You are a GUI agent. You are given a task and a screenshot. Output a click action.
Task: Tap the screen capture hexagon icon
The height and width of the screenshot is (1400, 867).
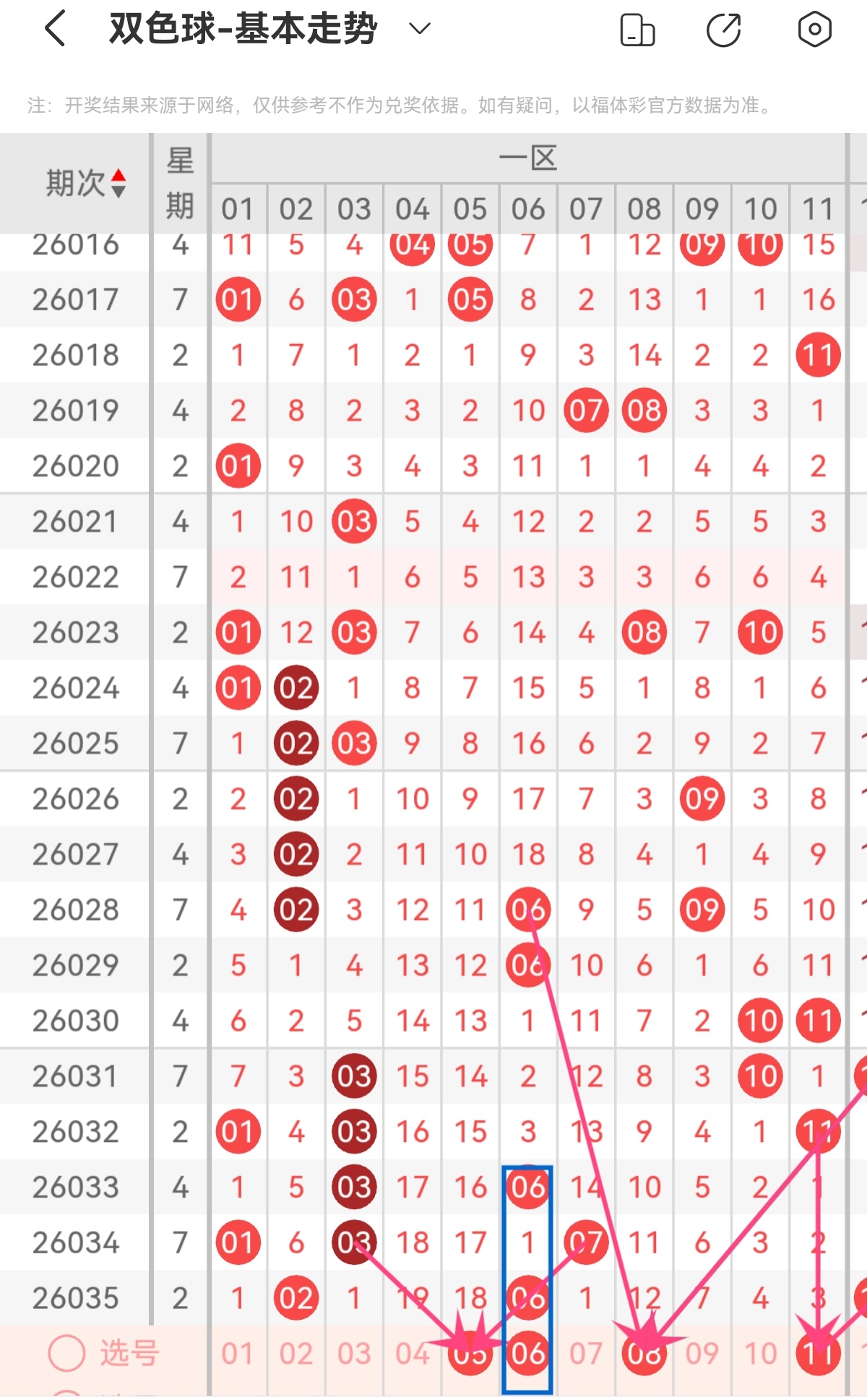(x=815, y=30)
